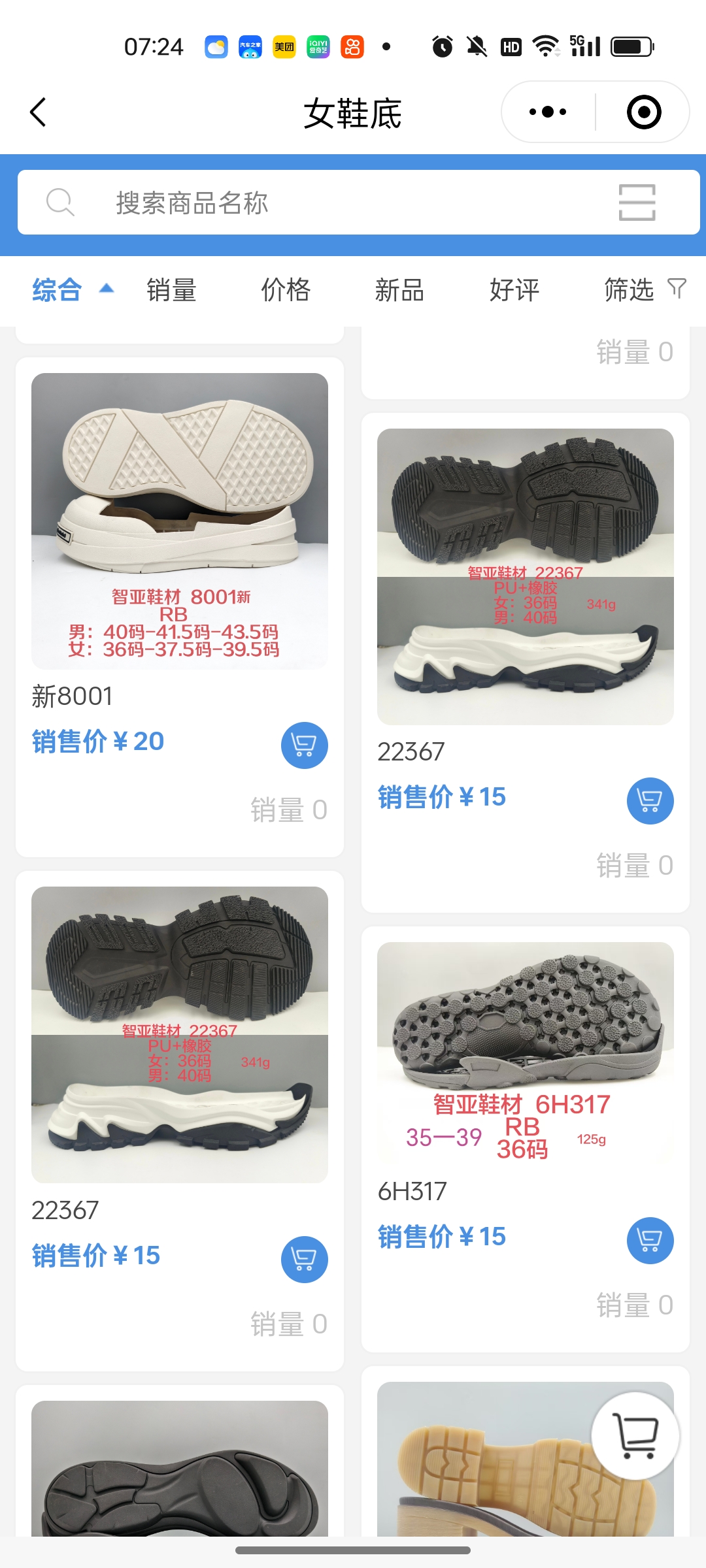Image resolution: width=706 pixels, height=1568 pixels.
Task: Sort products by 销量
Action: tap(171, 290)
